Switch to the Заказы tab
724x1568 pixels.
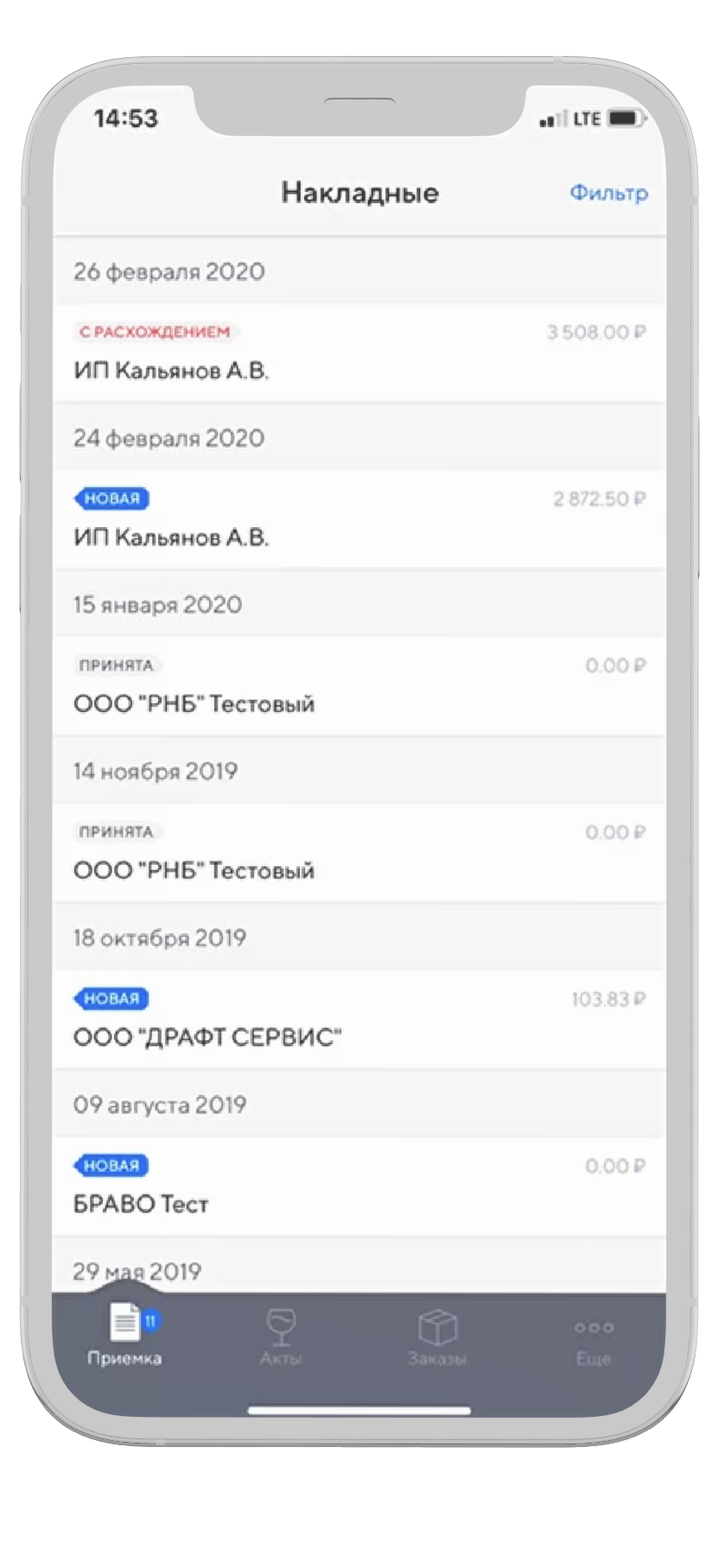tap(437, 1337)
